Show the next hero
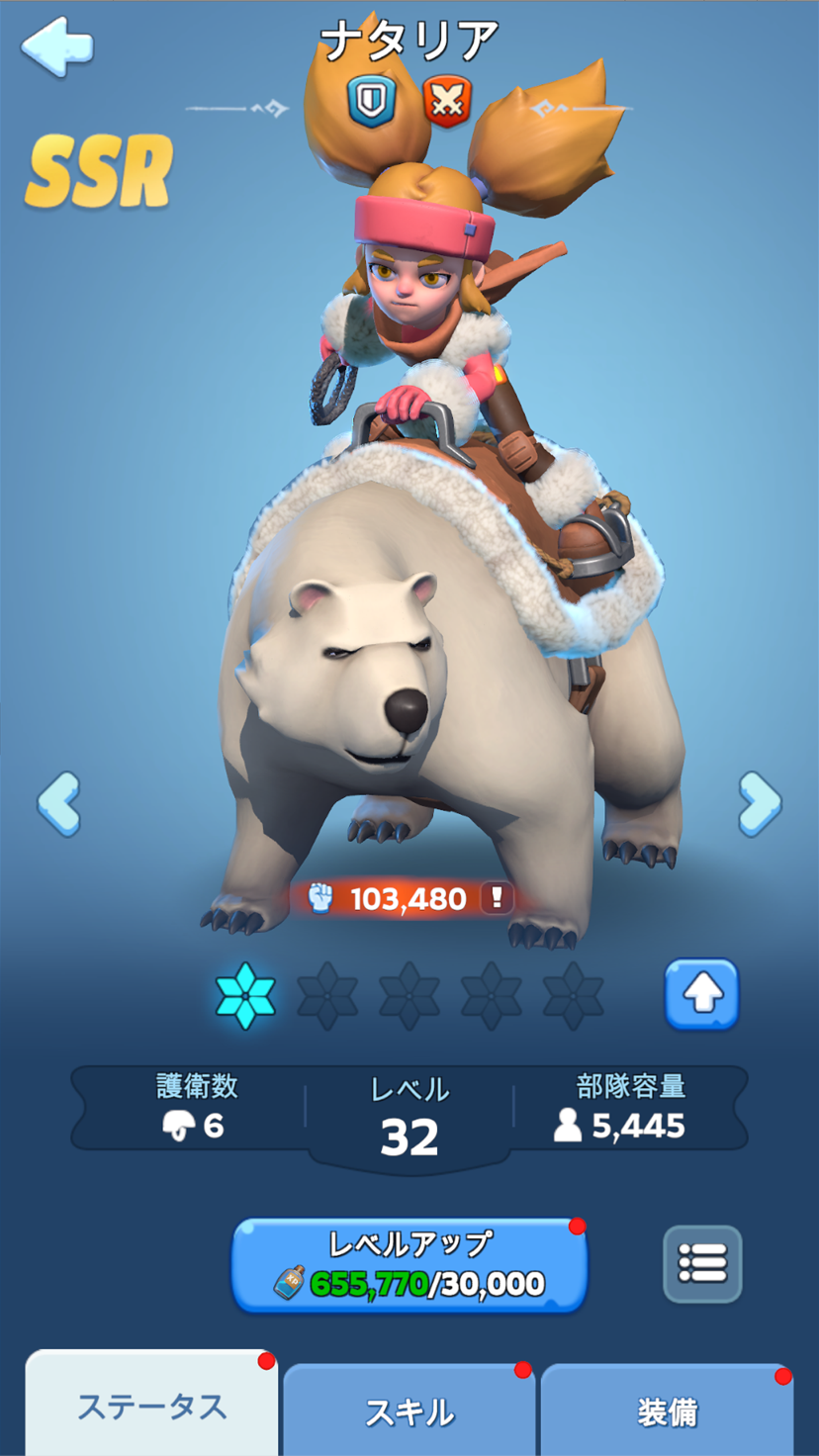The width and height of the screenshot is (819, 1456). [760, 803]
